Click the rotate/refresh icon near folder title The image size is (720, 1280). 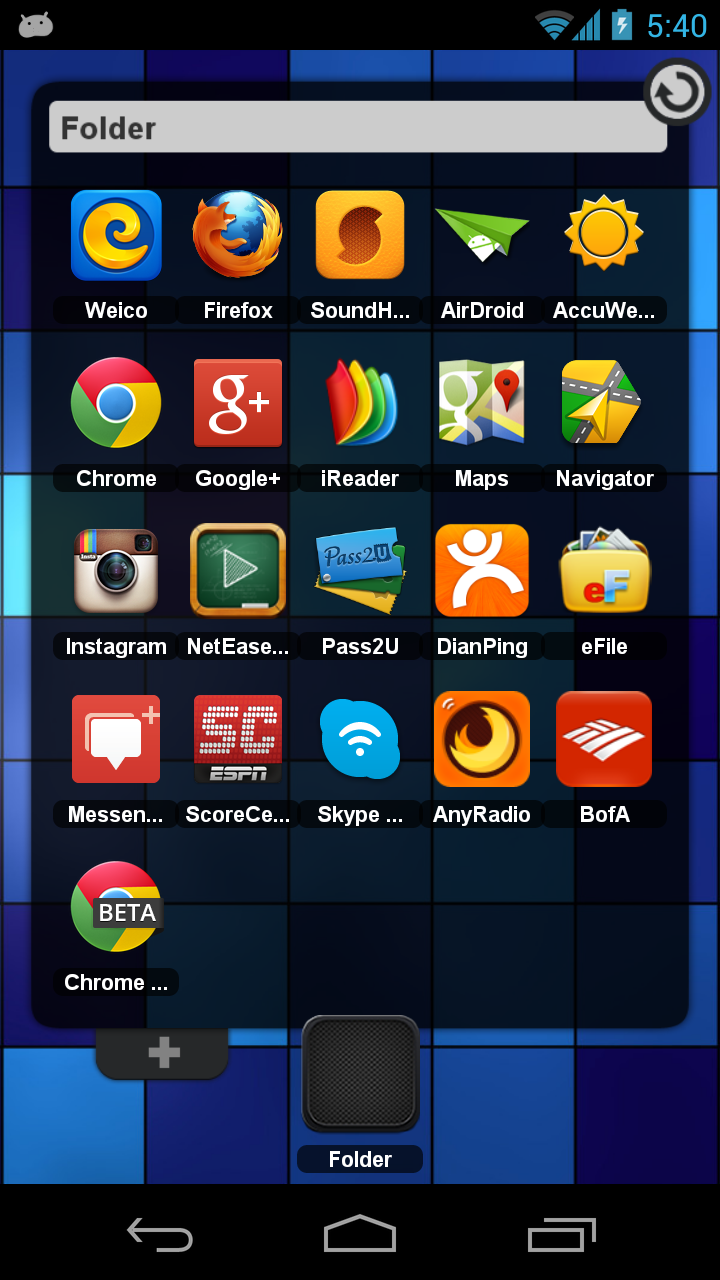[677, 91]
